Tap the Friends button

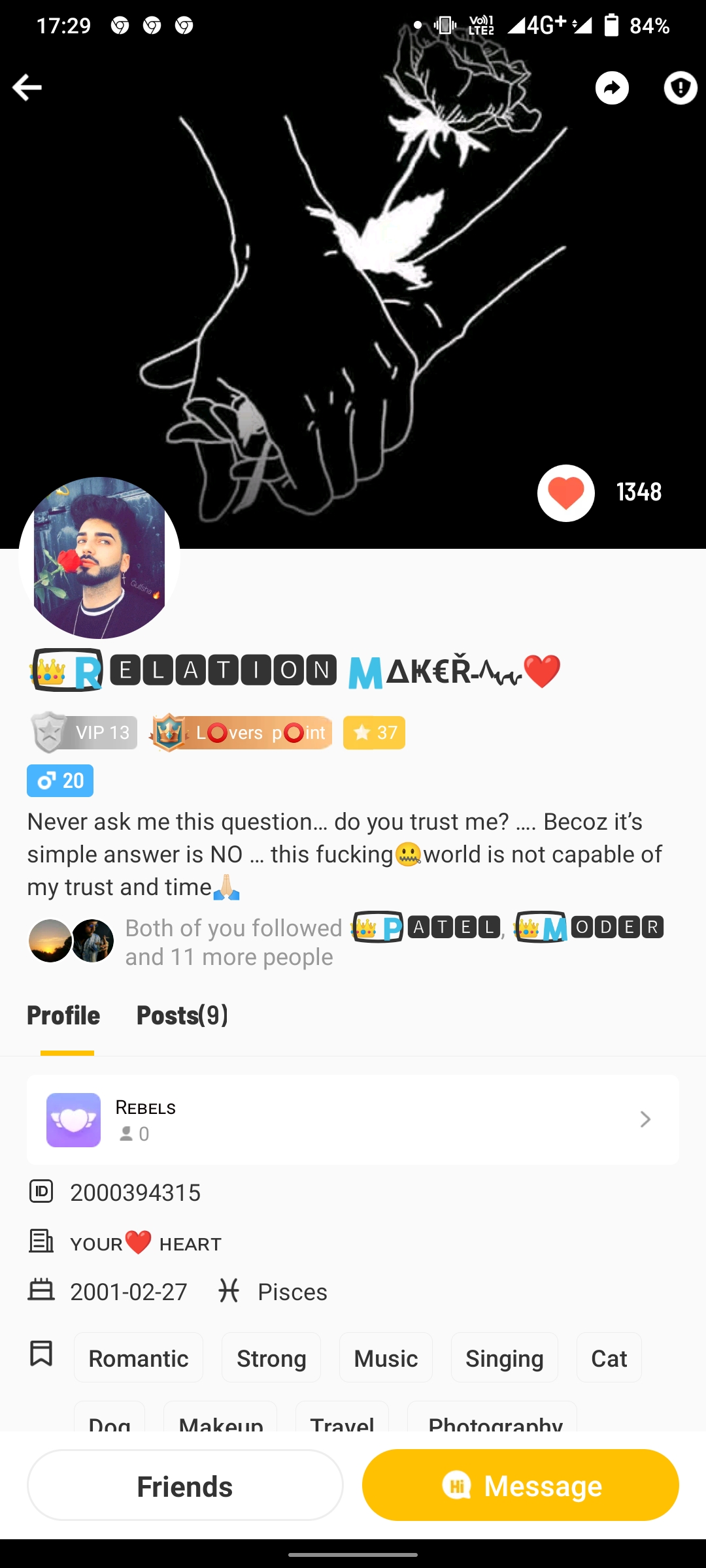coord(185,1486)
